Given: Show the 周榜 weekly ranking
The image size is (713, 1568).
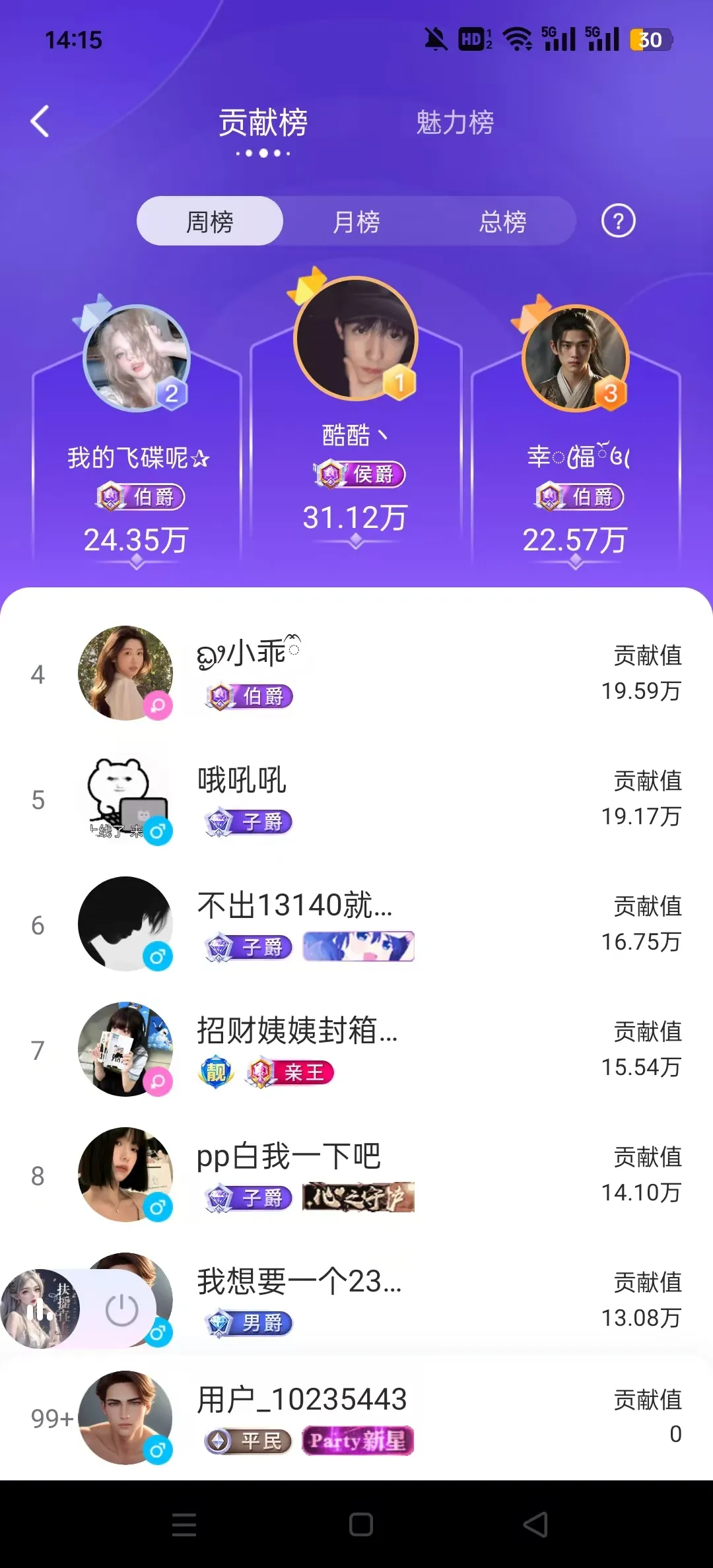Looking at the screenshot, I should coord(210,222).
